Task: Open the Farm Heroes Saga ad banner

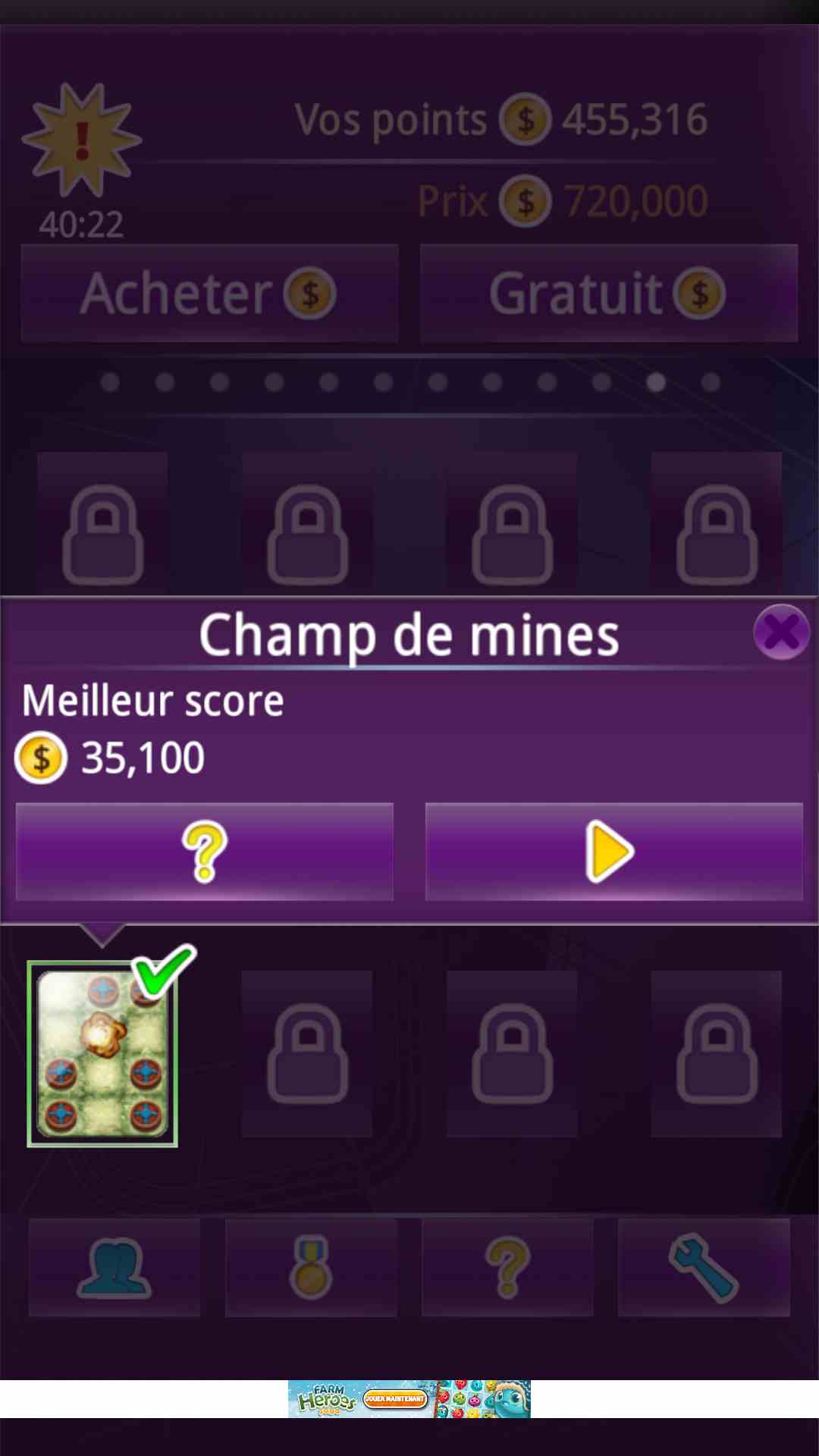Action: (409, 1399)
